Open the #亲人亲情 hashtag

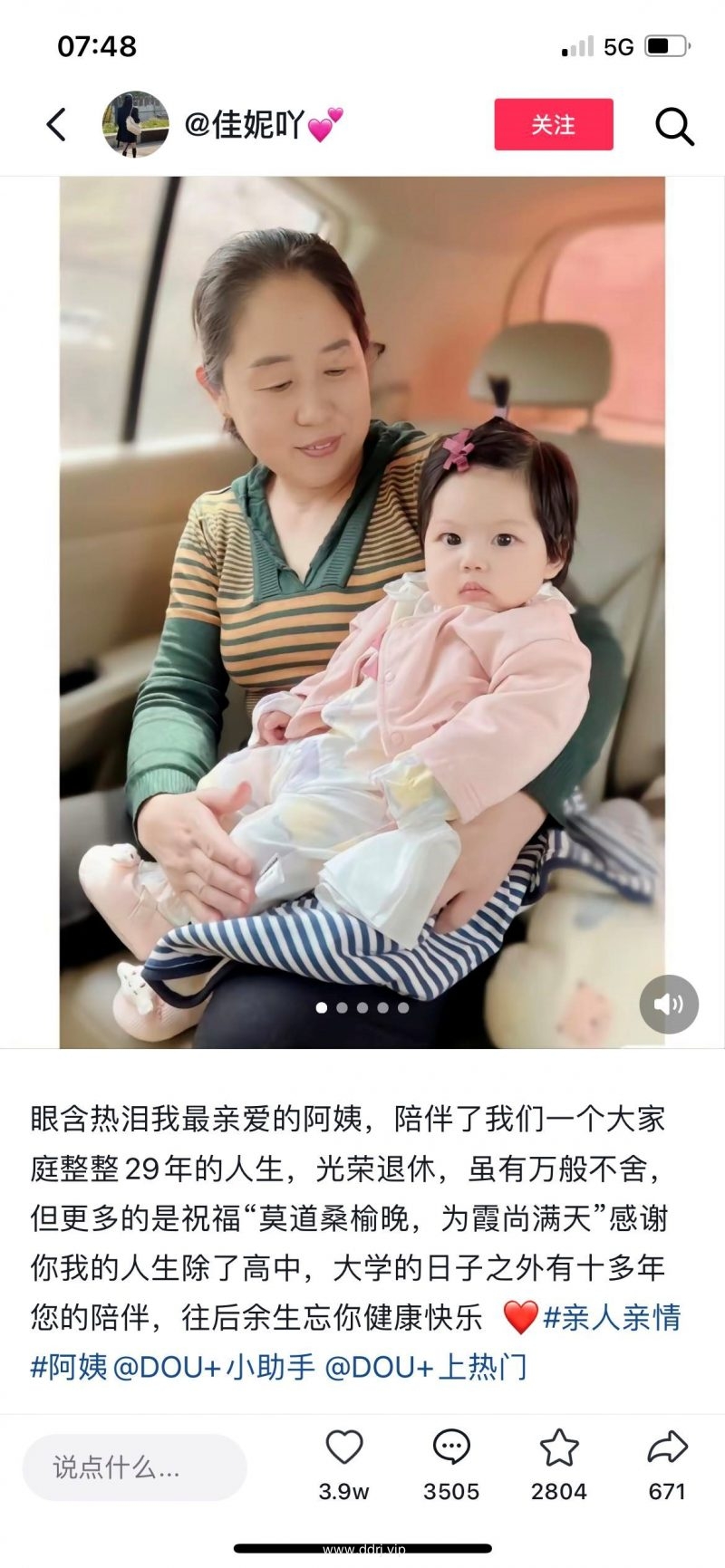(612, 1317)
